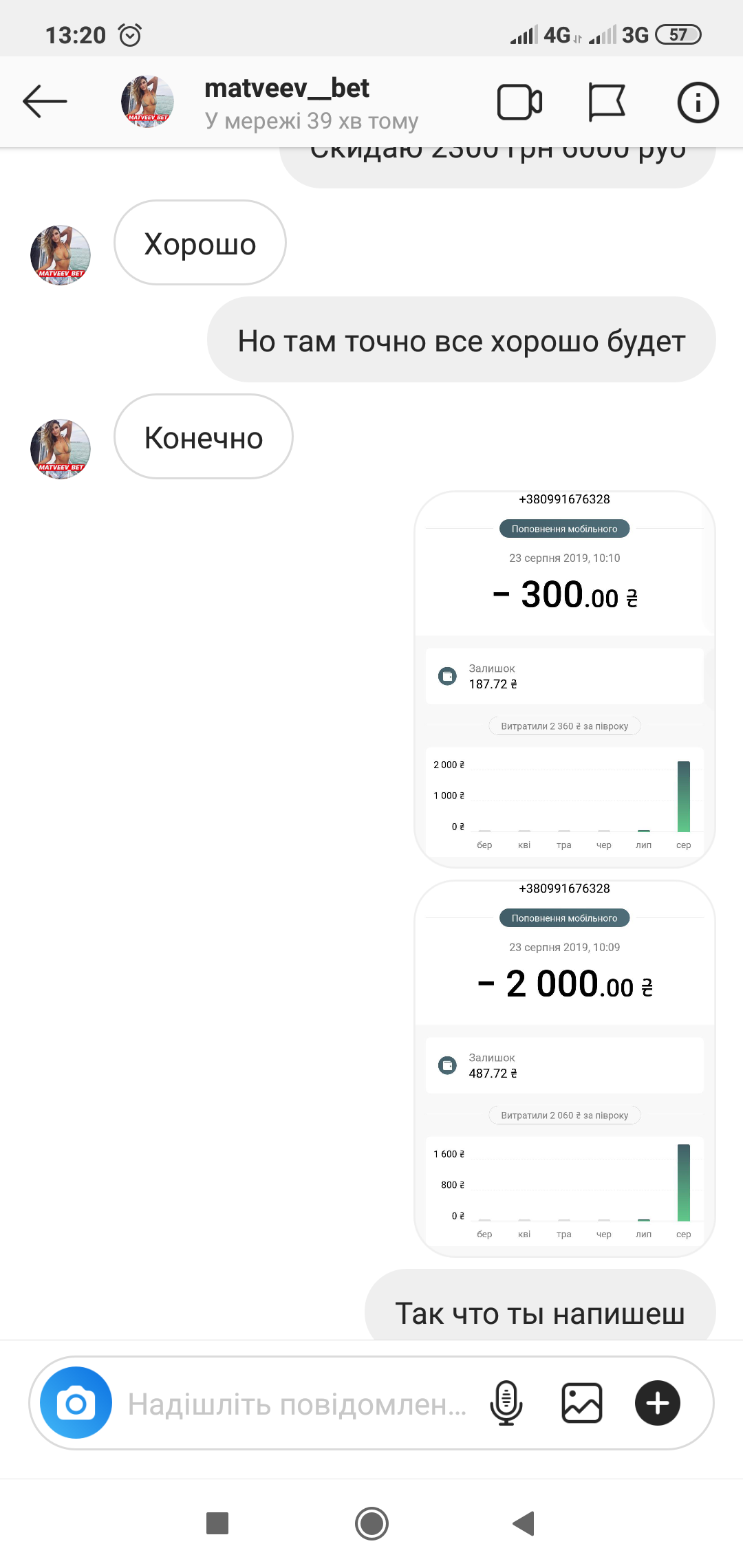Viewport: 743px width, 1568px height.
Task: Open the gallery picker
Action: tap(582, 1403)
